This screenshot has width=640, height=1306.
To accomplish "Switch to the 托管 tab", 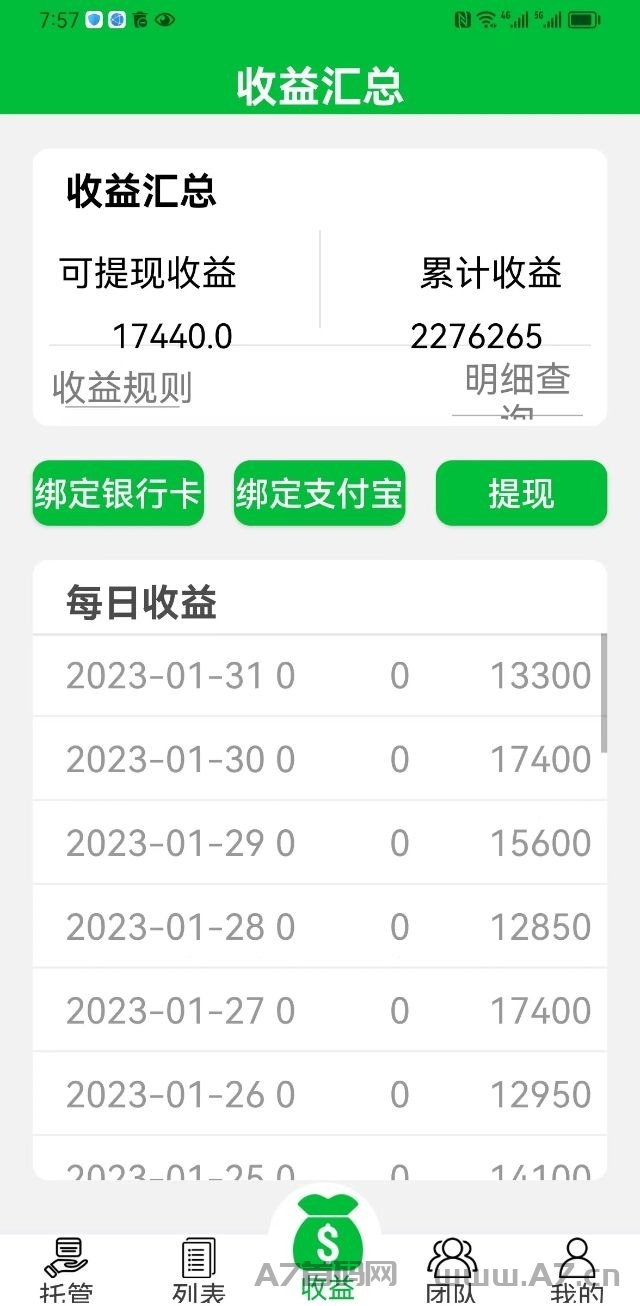I will point(66,1270).
